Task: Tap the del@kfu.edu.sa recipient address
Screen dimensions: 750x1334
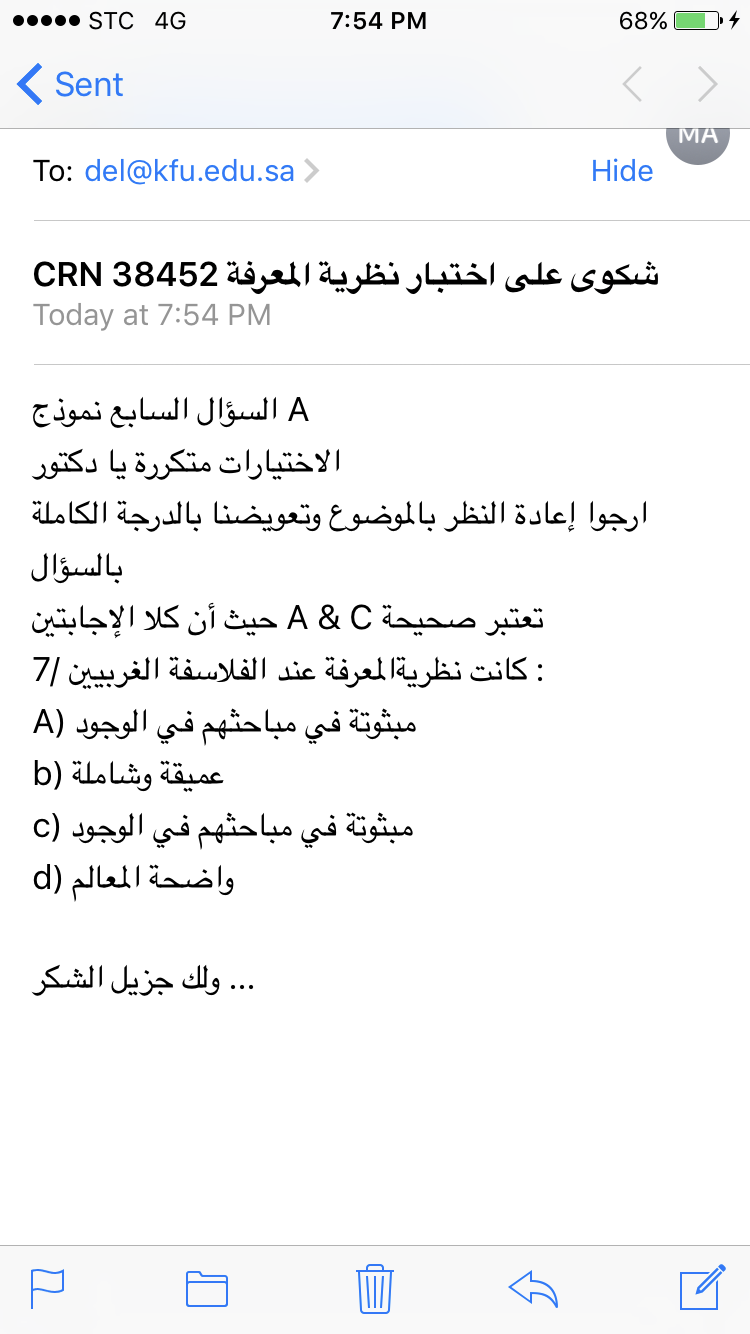Action: click(190, 171)
